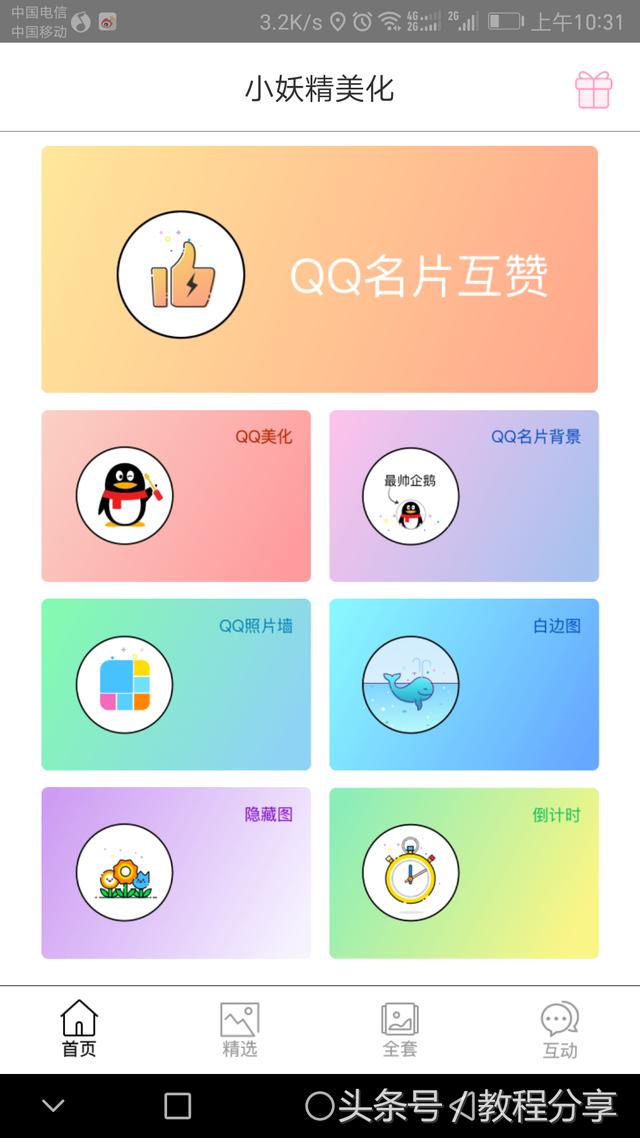Go to the 首页 tab
The width and height of the screenshot is (640, 1138).
point(79,1029)
